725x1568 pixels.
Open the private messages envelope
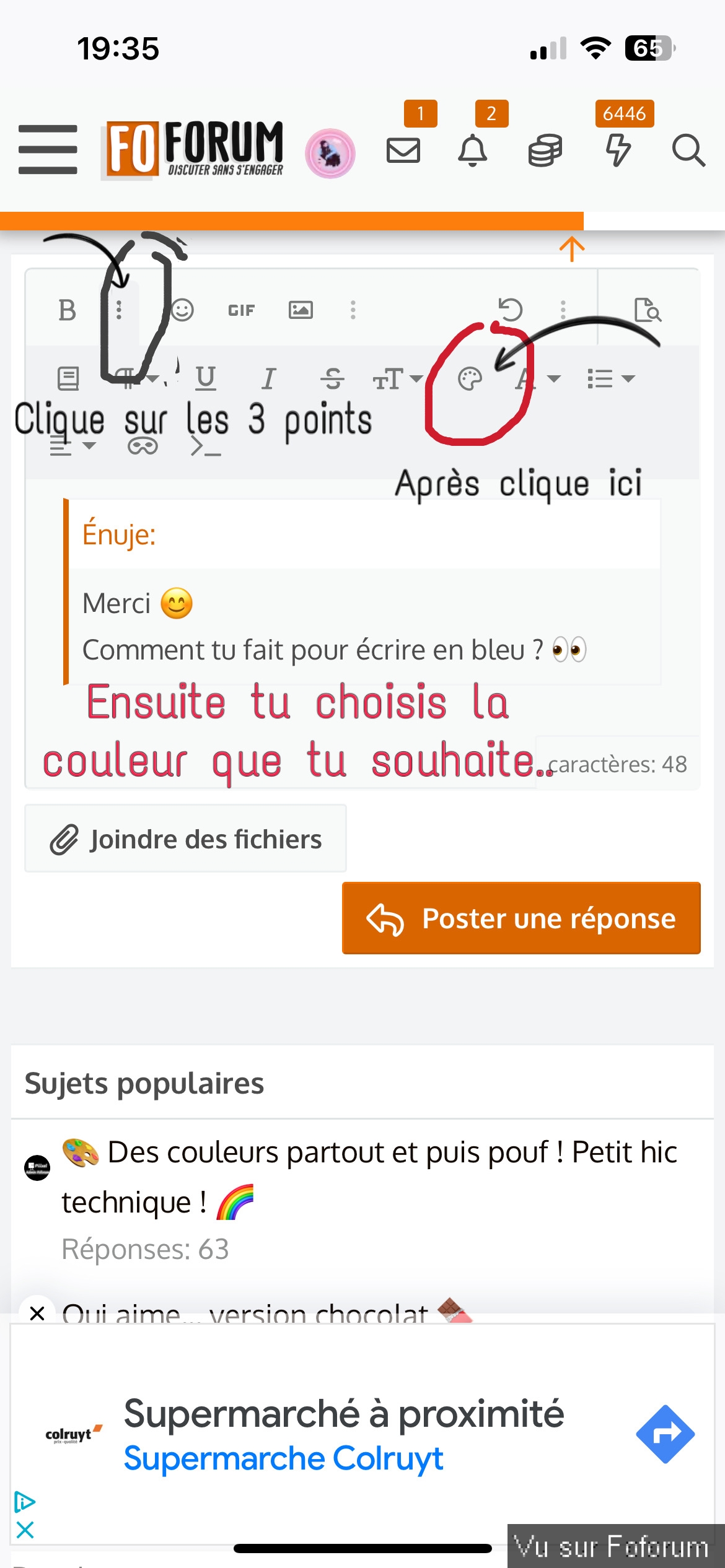[x=403, y=150]
